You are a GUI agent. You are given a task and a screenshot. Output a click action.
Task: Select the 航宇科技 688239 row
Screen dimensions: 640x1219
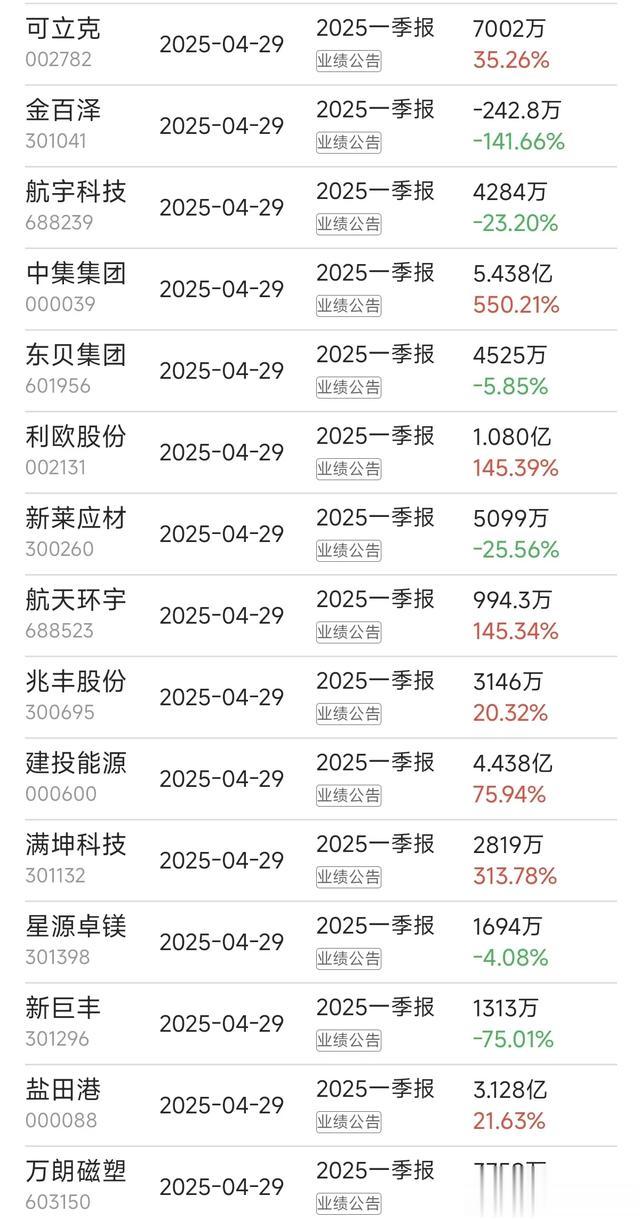pos(320,208)
